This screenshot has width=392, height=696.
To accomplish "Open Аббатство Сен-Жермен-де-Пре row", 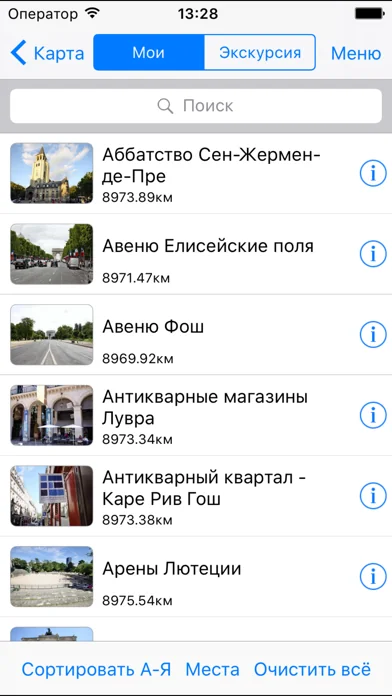I will click(196, 174).
